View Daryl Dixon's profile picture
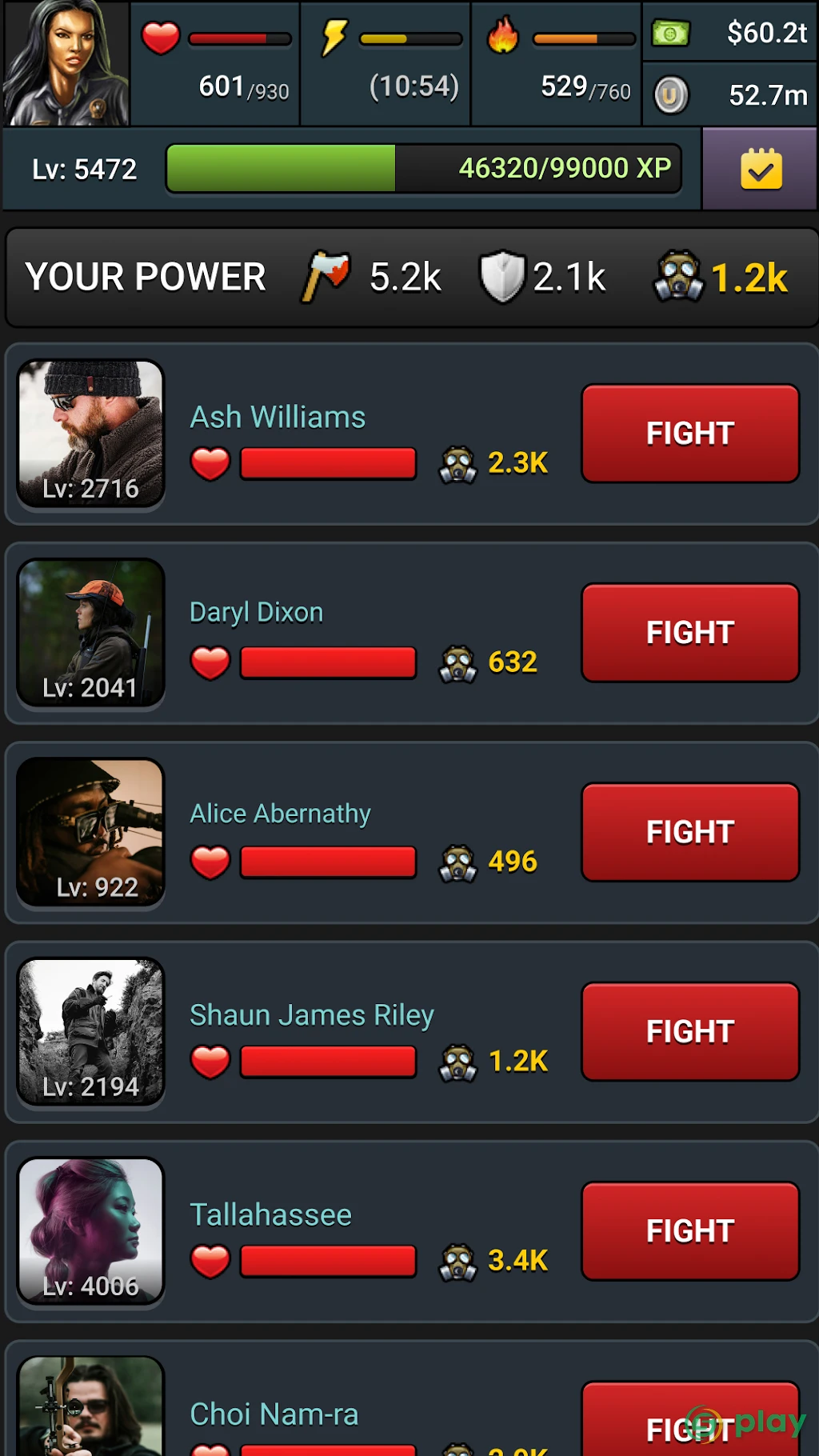The height and width of the screenshot is (1456, 819). [x=91, y=634]
